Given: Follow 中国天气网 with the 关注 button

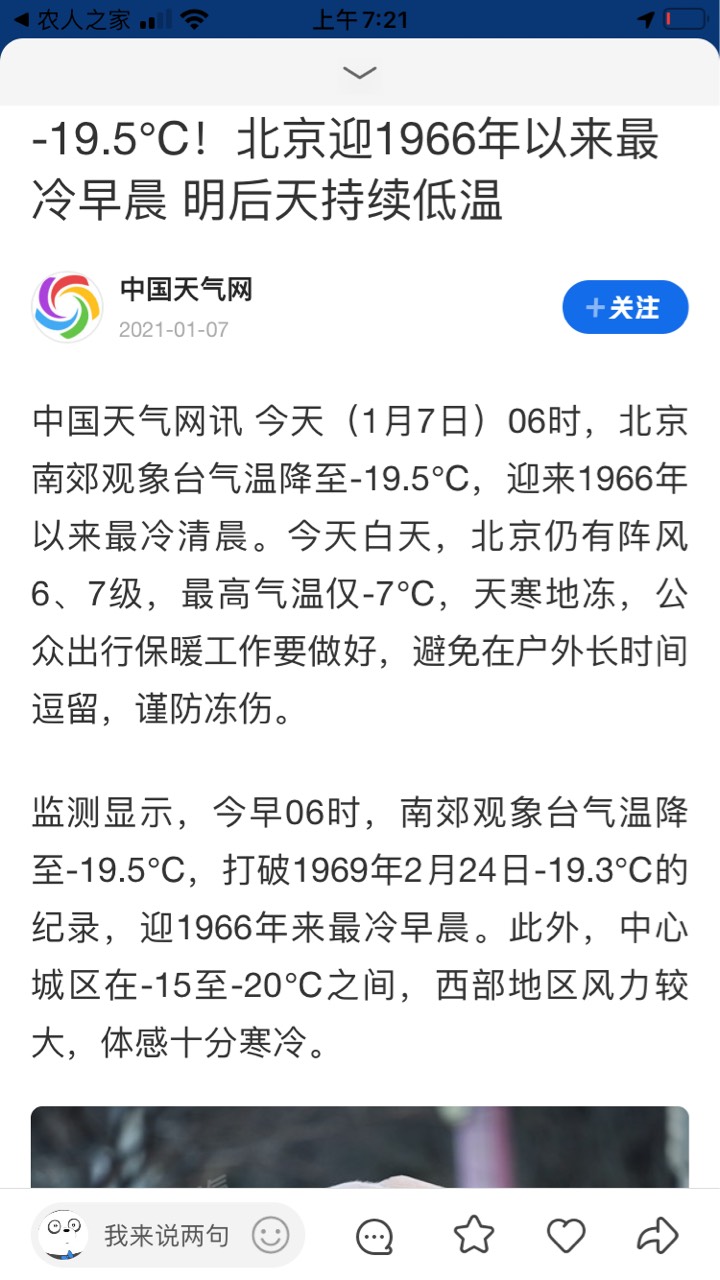Looking at the screenshot, I should click(x=625, y=307).
